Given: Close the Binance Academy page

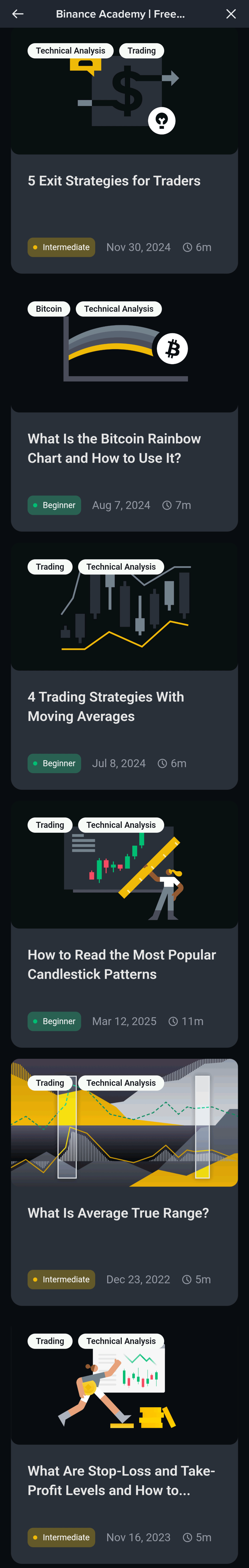Looking at the screenshot, I should [x=231, y=14].
